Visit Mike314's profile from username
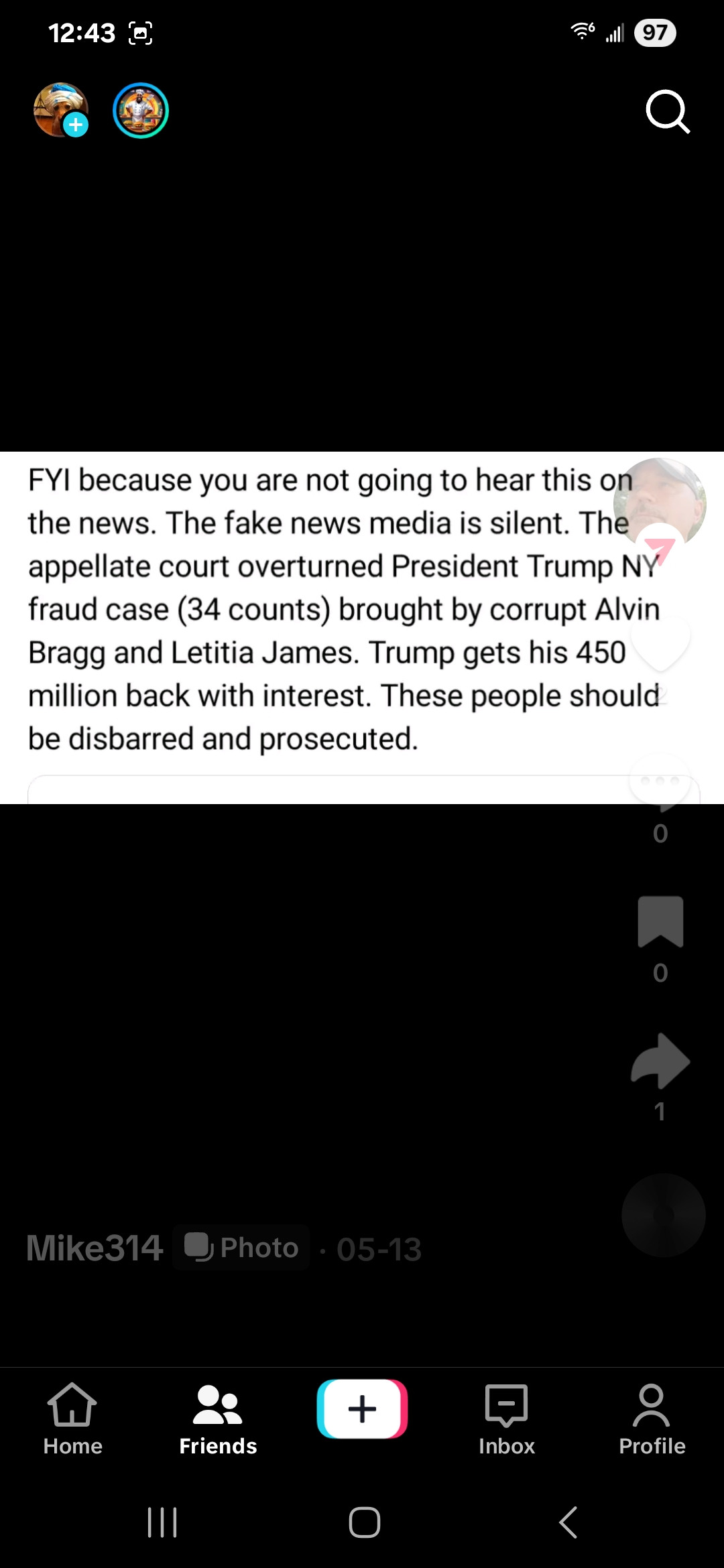The image size is (724, 1568). (x=95, y=1248)
